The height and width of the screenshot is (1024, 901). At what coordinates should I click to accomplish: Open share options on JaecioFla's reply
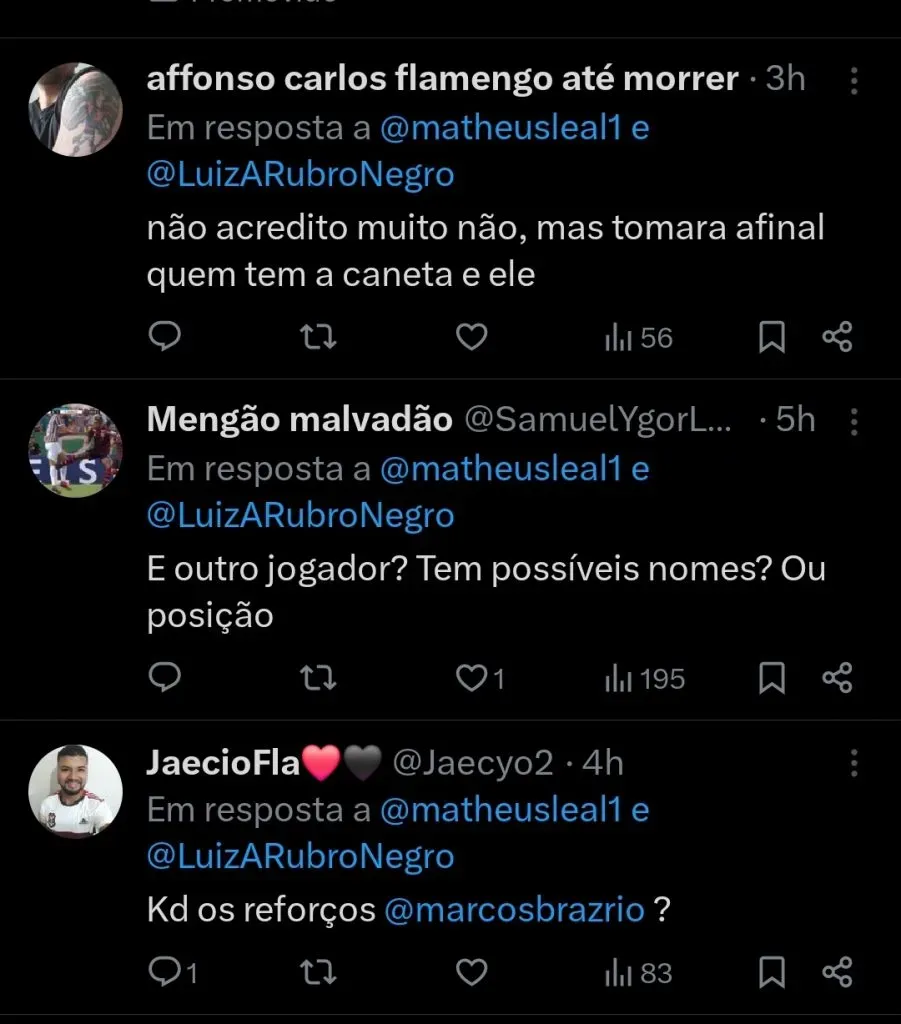tap(839, 971)
